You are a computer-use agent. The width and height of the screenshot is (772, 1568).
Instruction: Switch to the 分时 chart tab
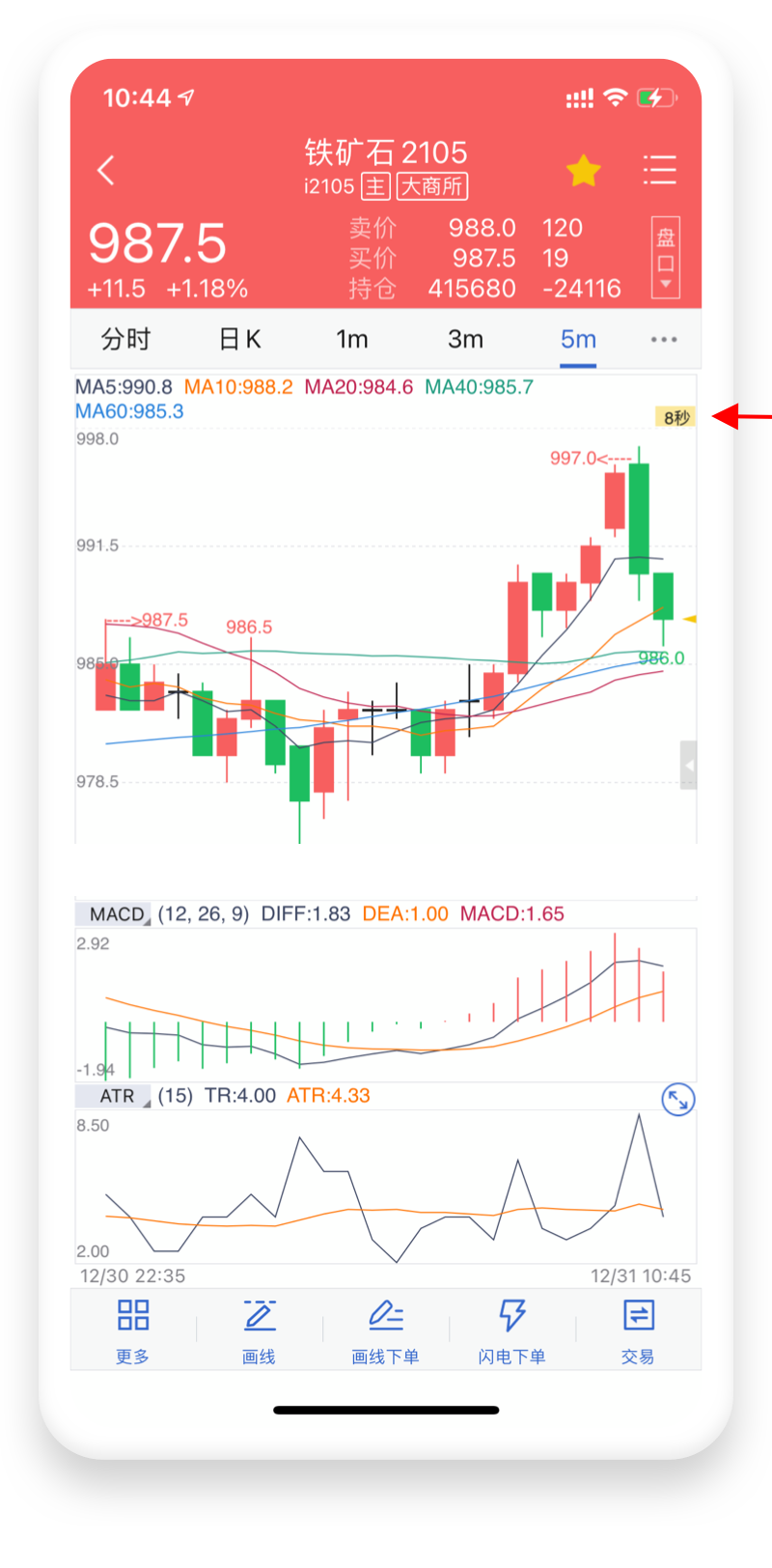tap(126, 339)
